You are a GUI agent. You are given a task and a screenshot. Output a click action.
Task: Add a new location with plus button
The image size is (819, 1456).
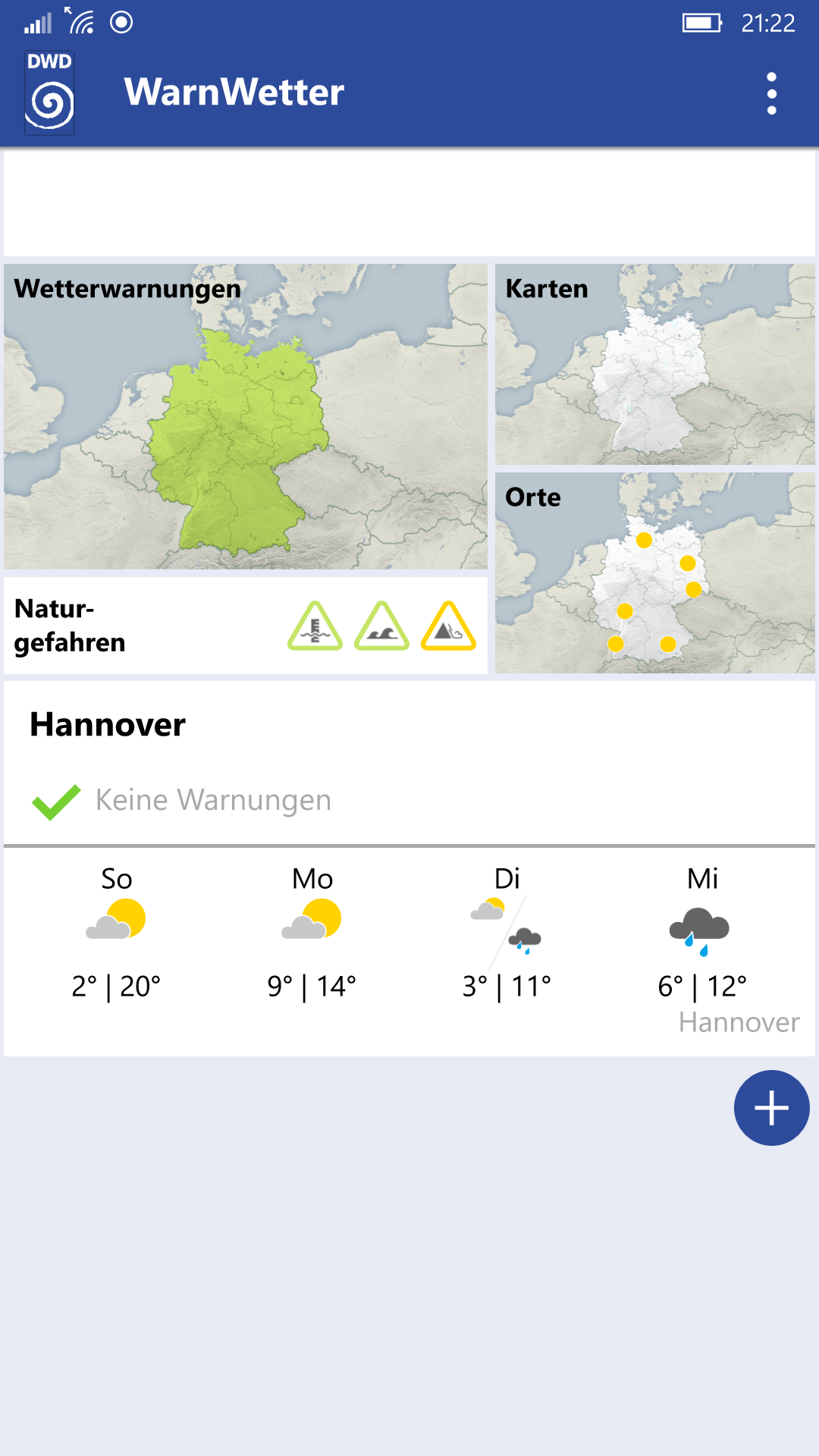click(771, 1108)
